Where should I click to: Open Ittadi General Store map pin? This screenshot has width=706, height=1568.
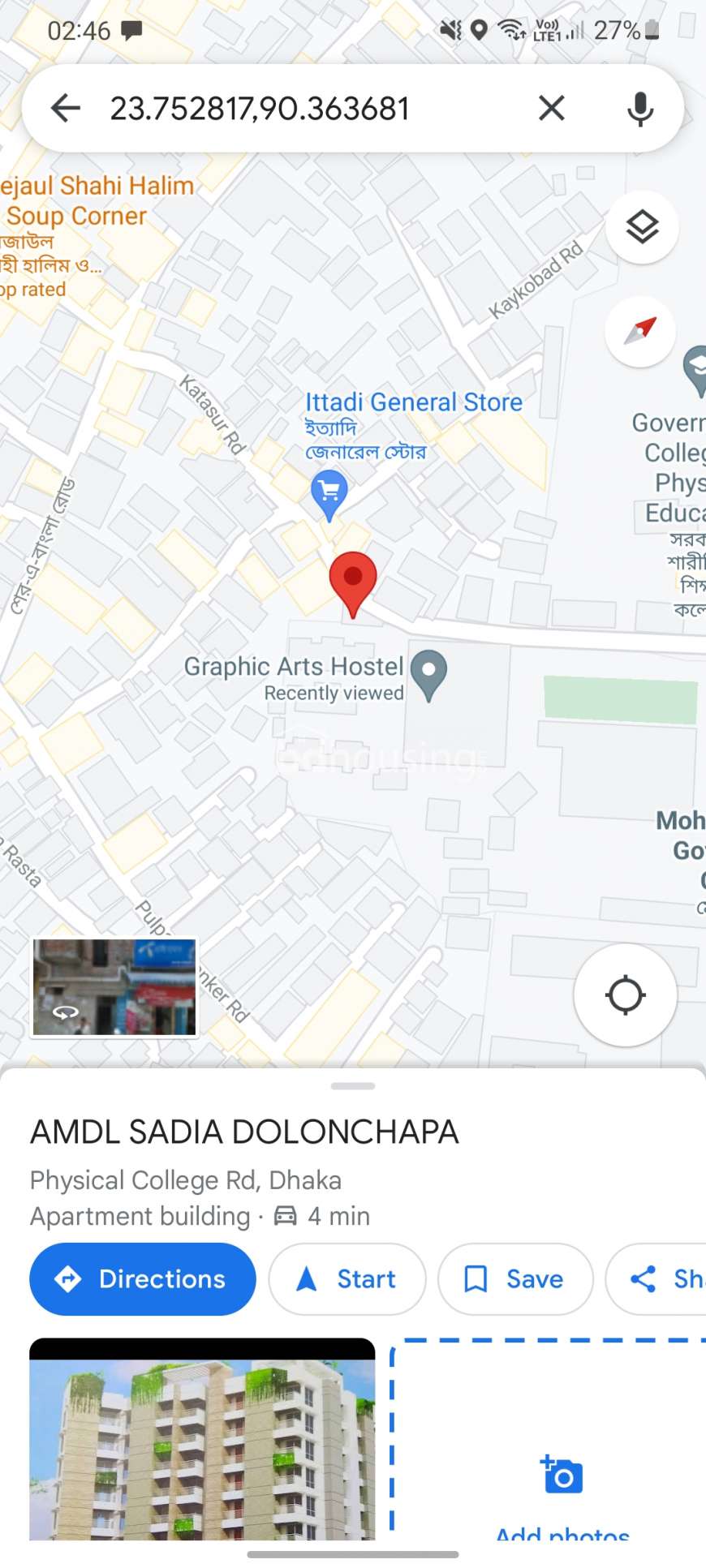[329, 494]
